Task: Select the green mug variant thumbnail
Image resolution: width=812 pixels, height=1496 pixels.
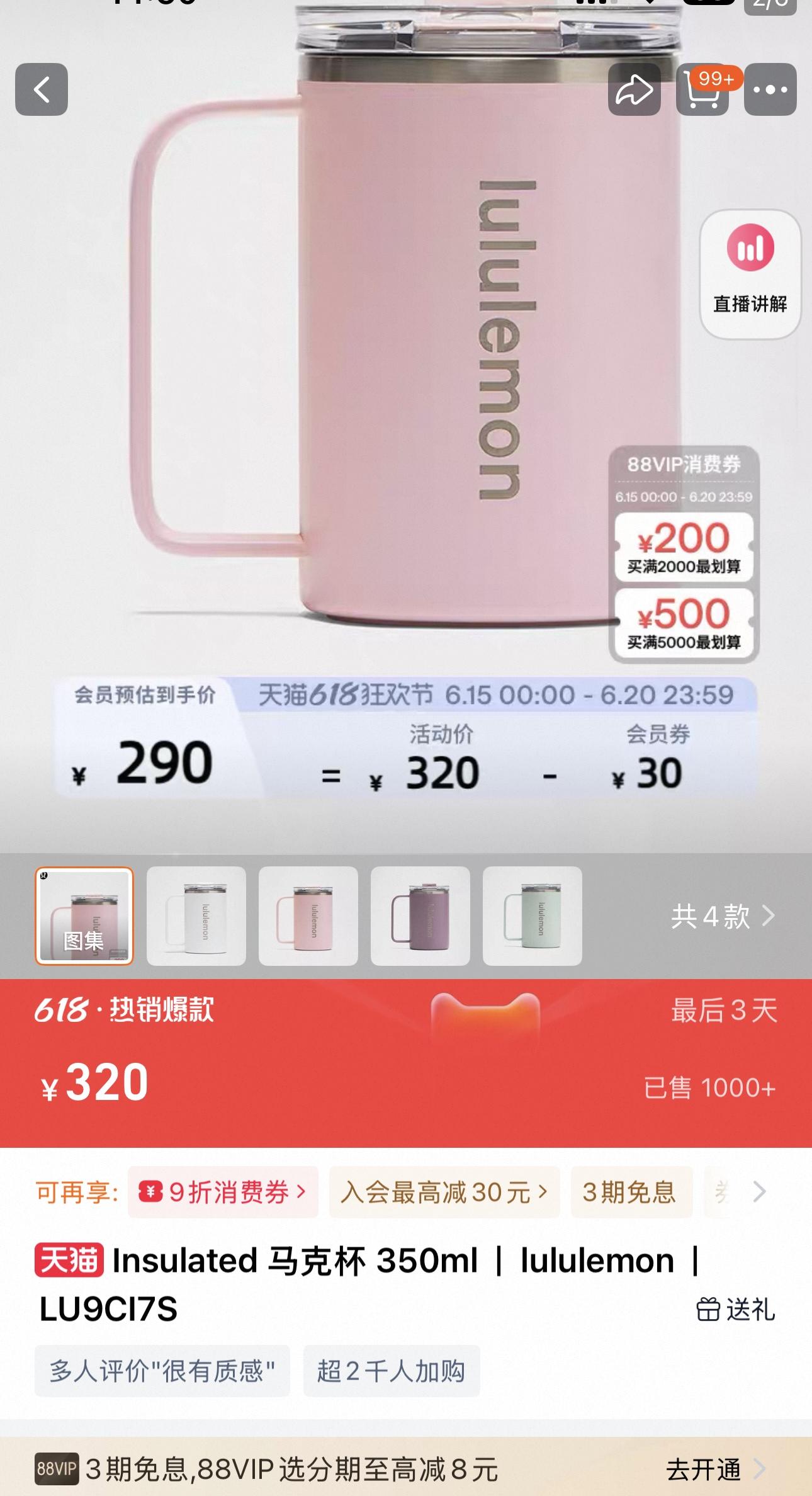Action: coord(533,915)
